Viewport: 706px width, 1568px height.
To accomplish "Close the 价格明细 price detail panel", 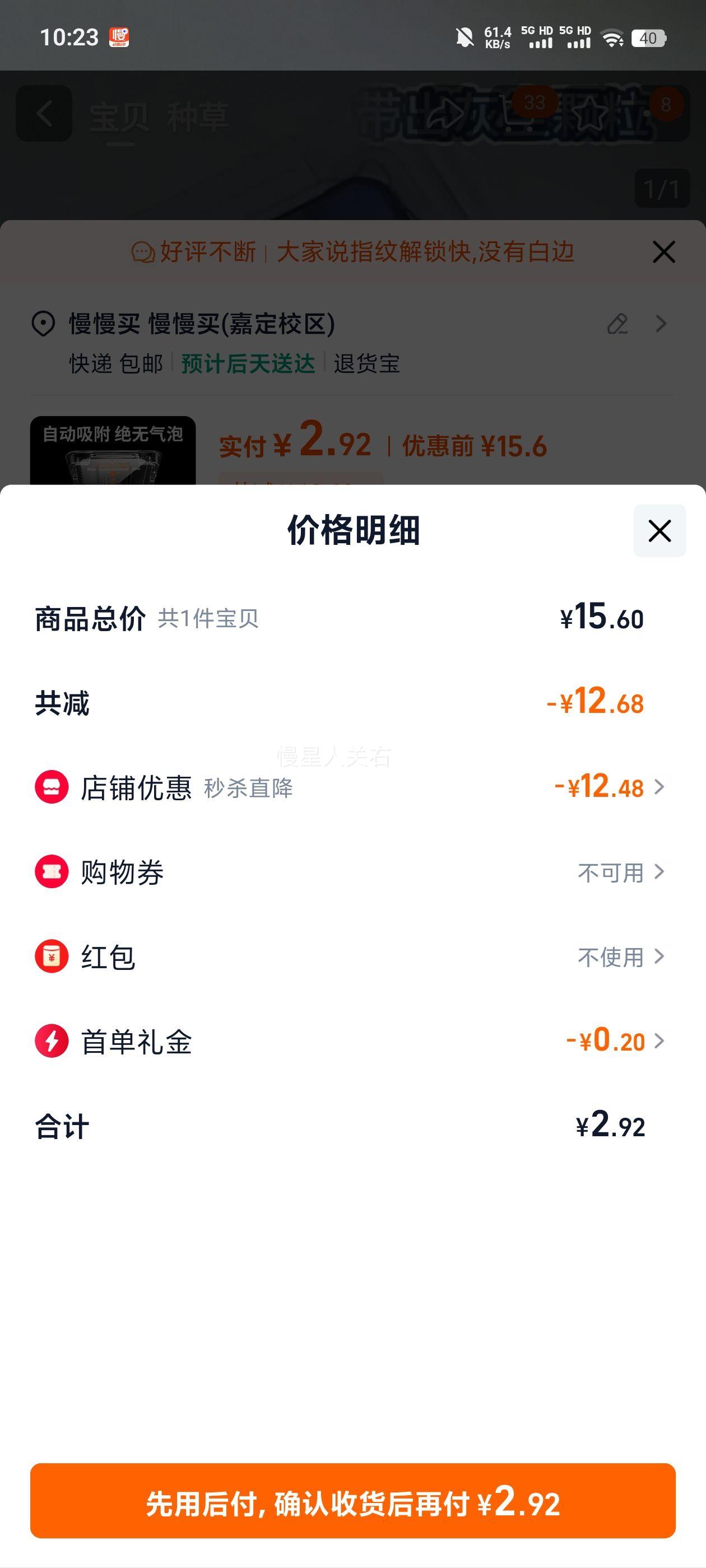I will [x=659, y=531].
